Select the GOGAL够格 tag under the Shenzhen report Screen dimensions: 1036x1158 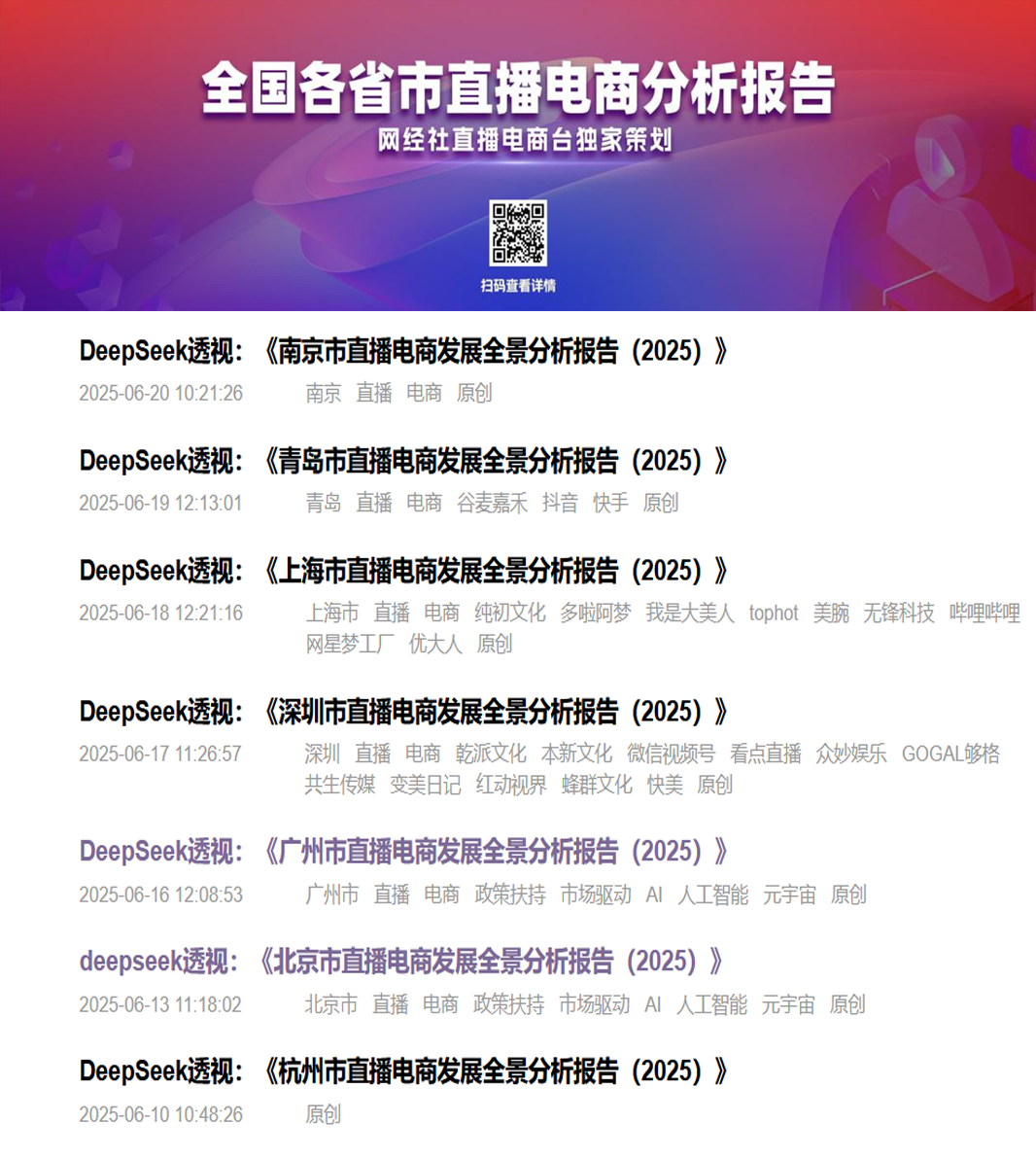(x=950, y=754)
